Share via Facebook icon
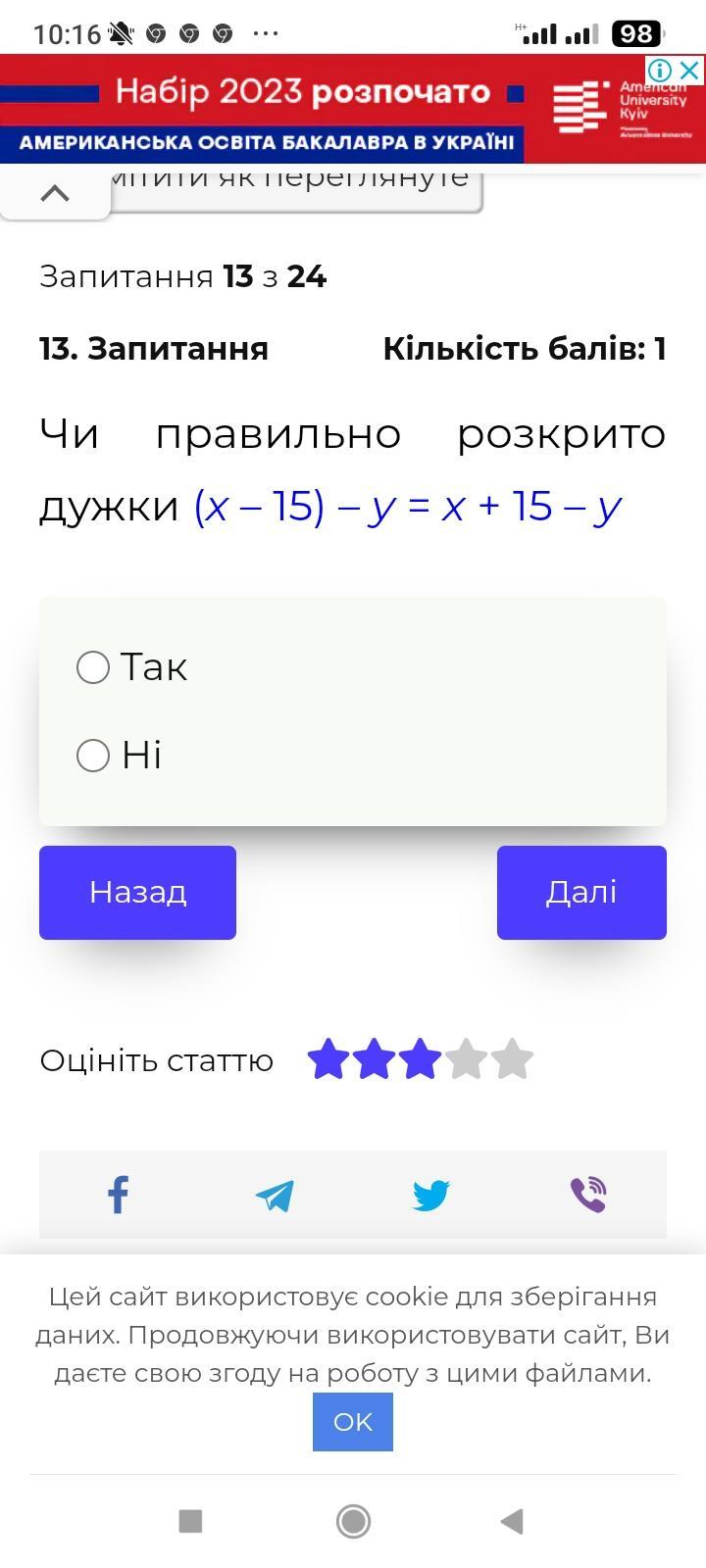The width and height of the screenshot is (706, 1568). point(118,1195)
